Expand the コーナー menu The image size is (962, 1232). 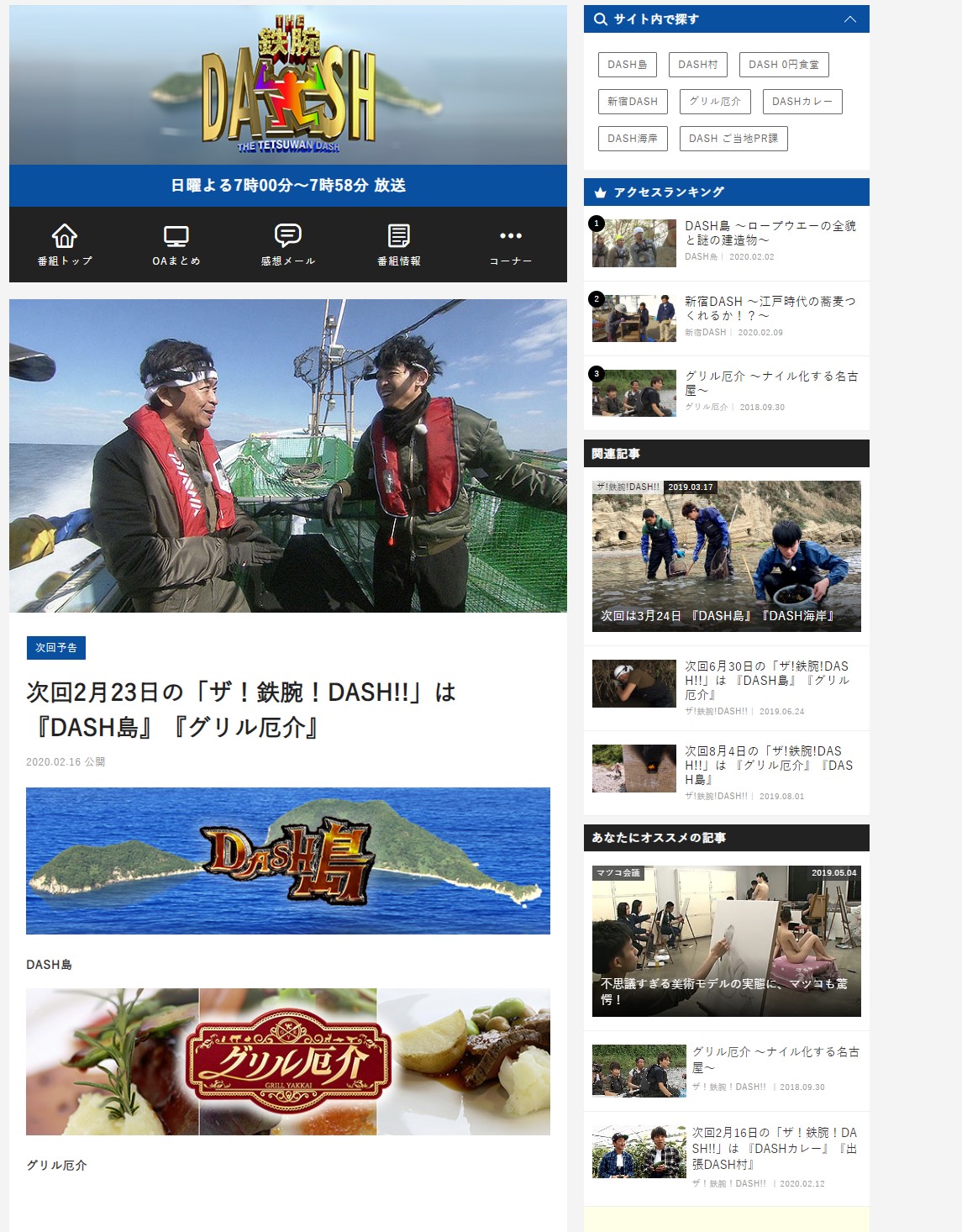(511, 245)
